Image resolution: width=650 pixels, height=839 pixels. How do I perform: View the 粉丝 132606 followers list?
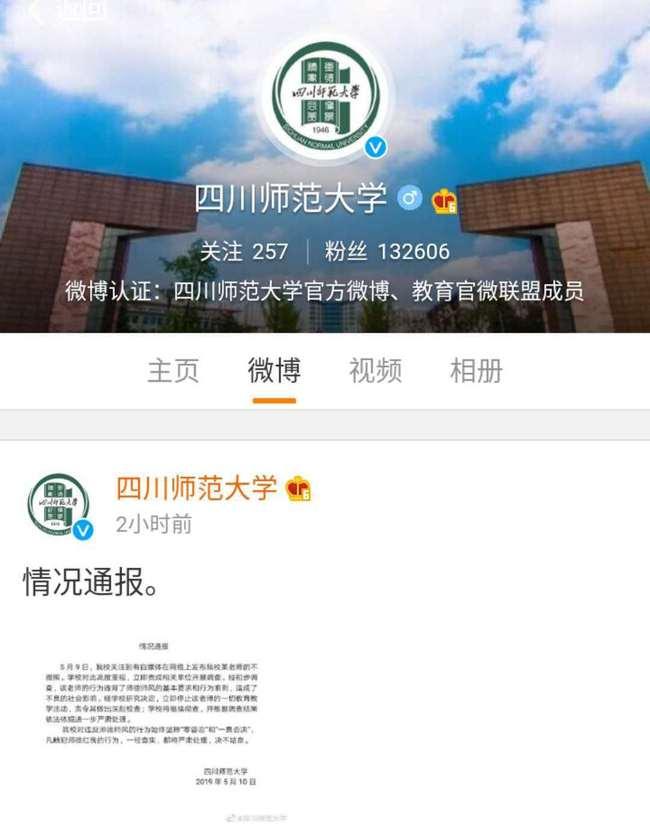[x=387, y=251]
